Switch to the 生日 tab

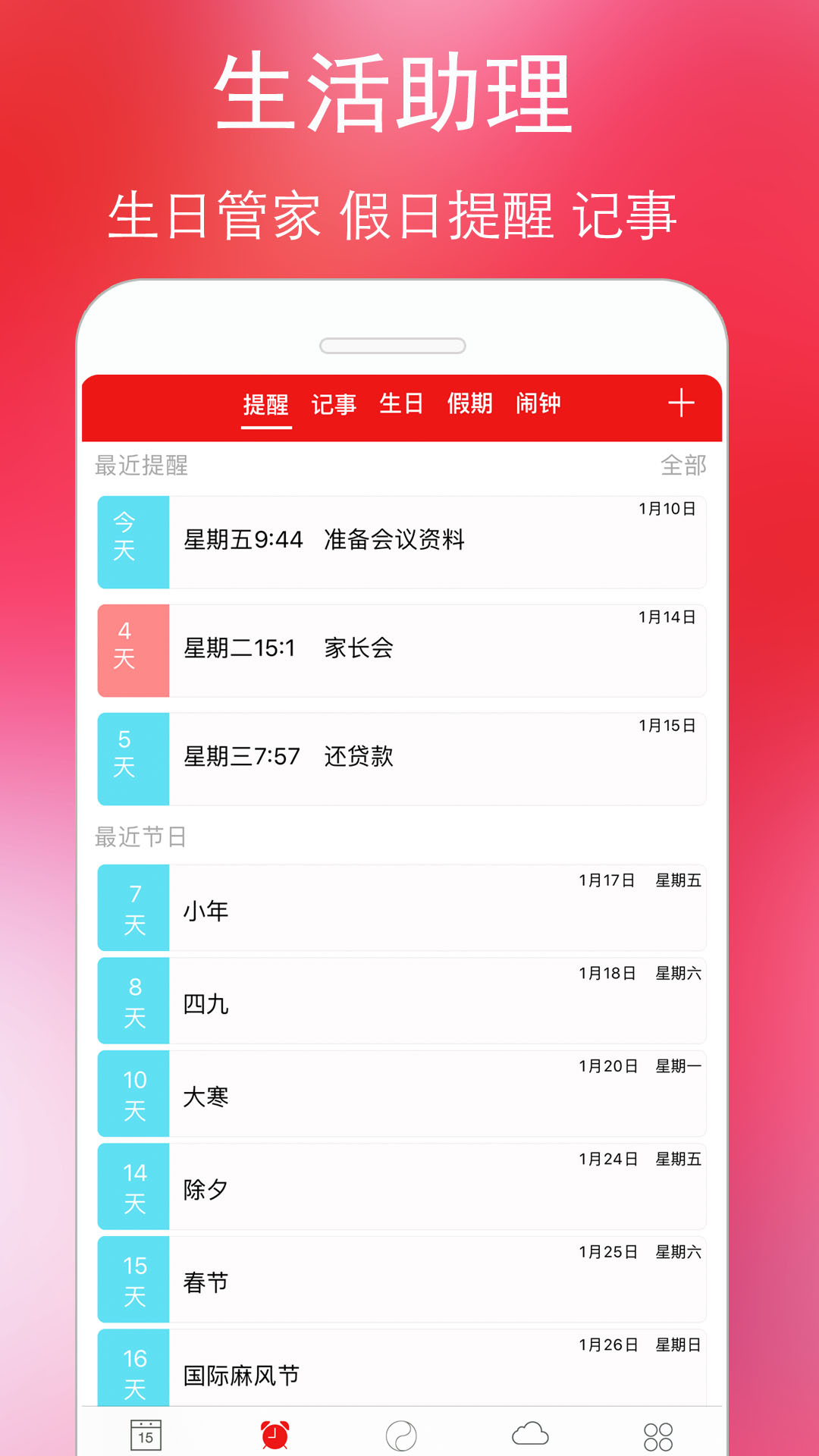coord(403,404)
